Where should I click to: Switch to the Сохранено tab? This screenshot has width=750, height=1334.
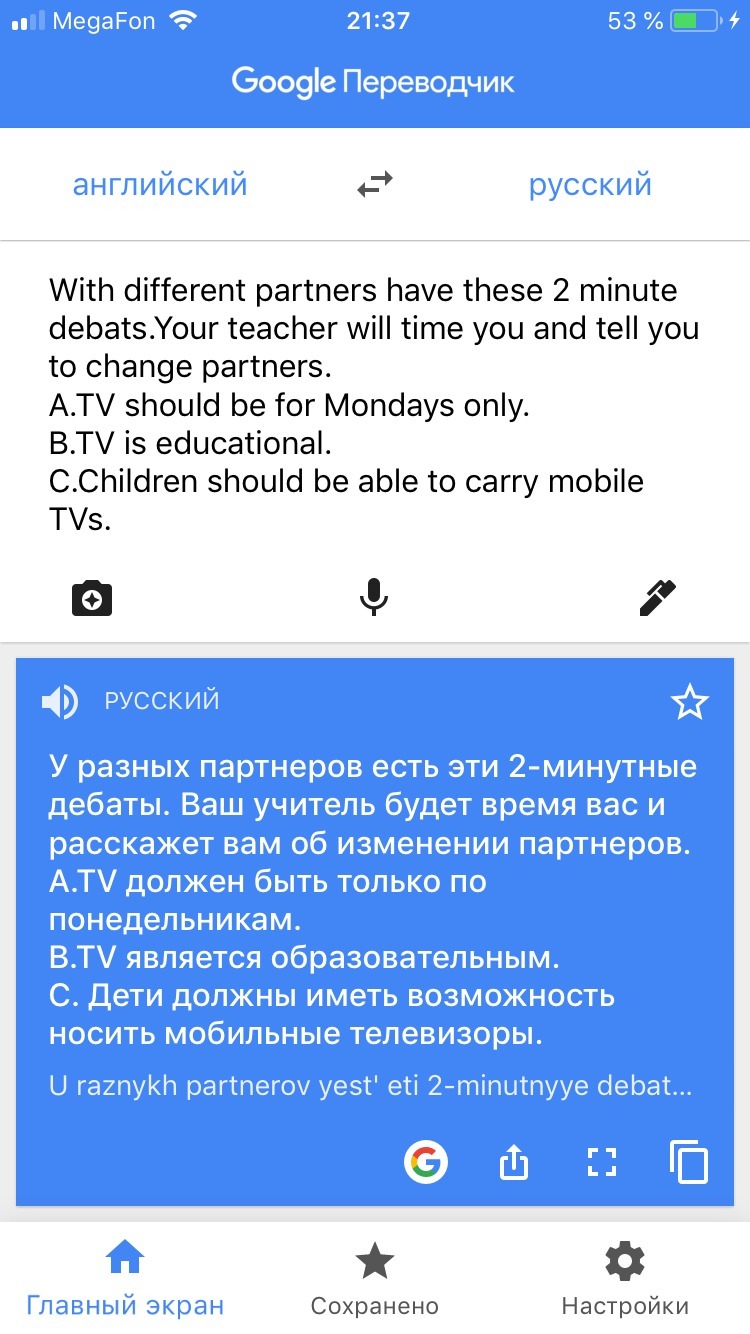[375, 1276]
